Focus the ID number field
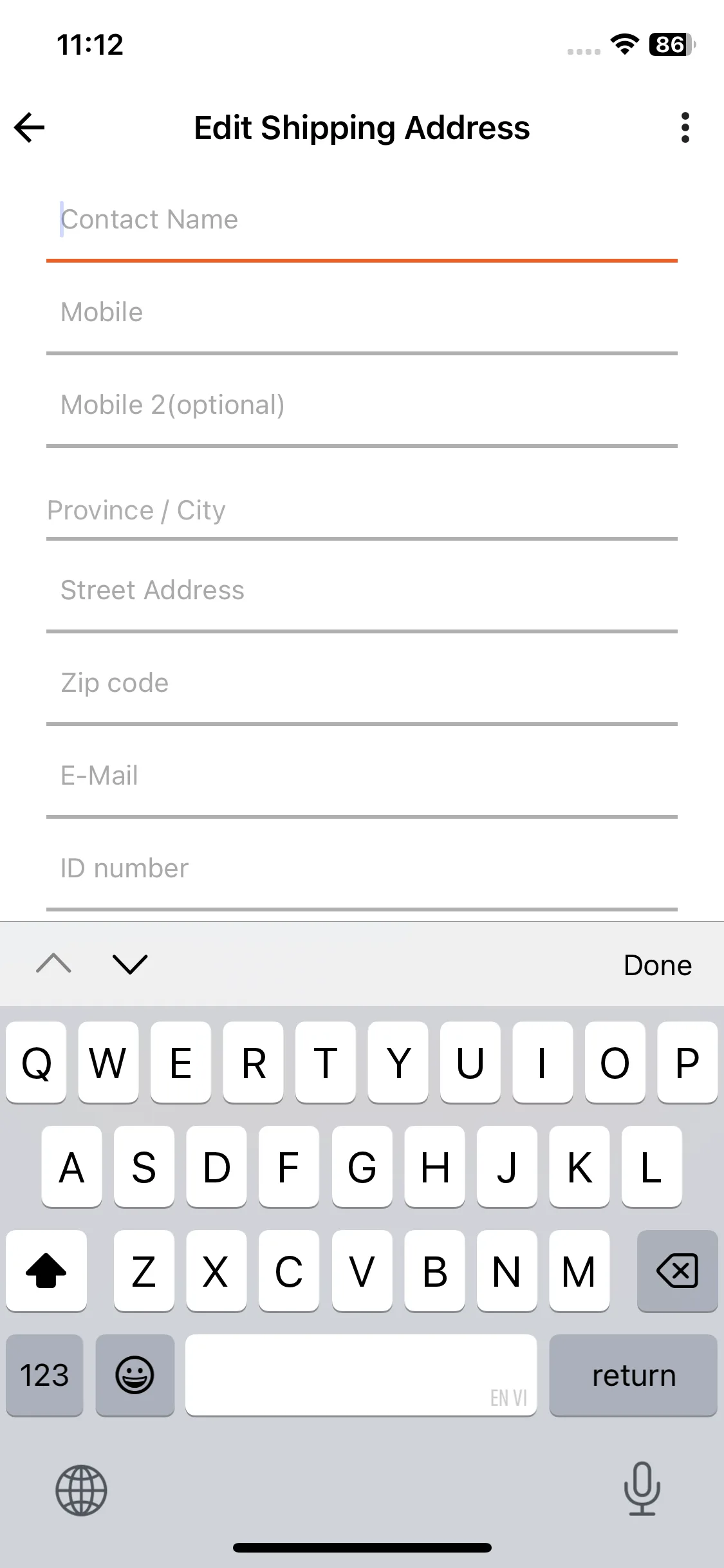This screenshot has height=1568, width=724. 362,869
